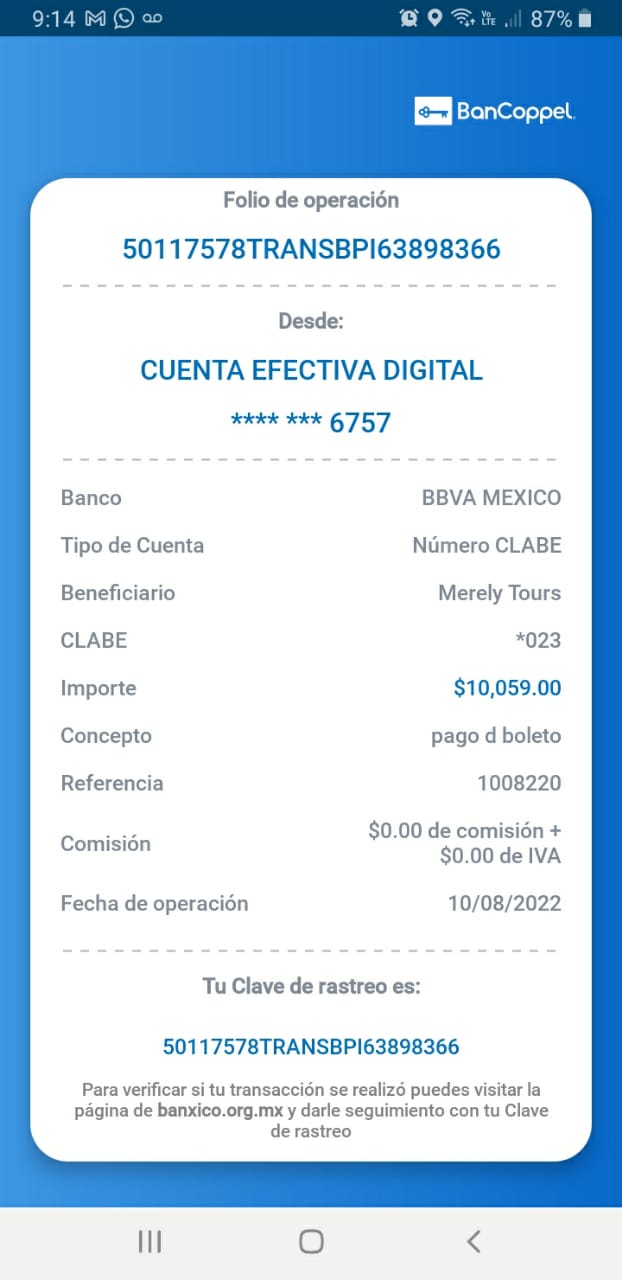Tap the home button in navigation bar
Screen dimensions: 622x1280
(311, 1241)
